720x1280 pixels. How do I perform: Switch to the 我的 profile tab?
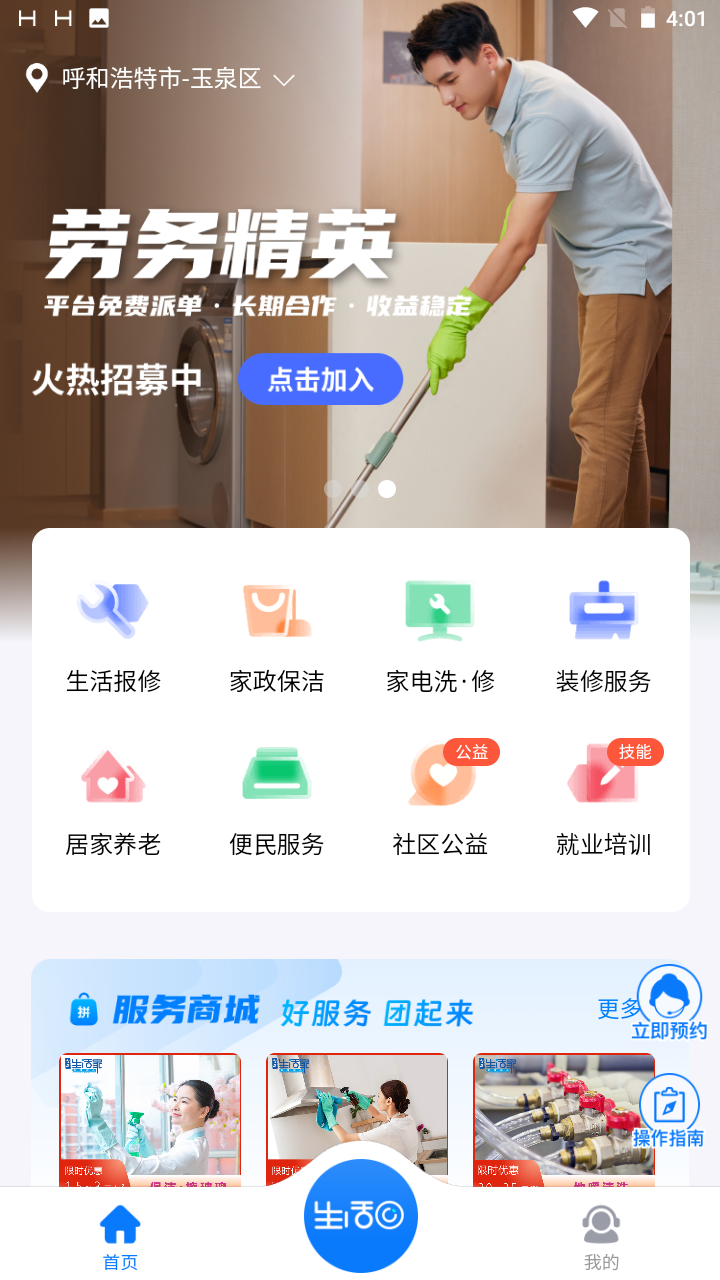tap(600, 1235)
